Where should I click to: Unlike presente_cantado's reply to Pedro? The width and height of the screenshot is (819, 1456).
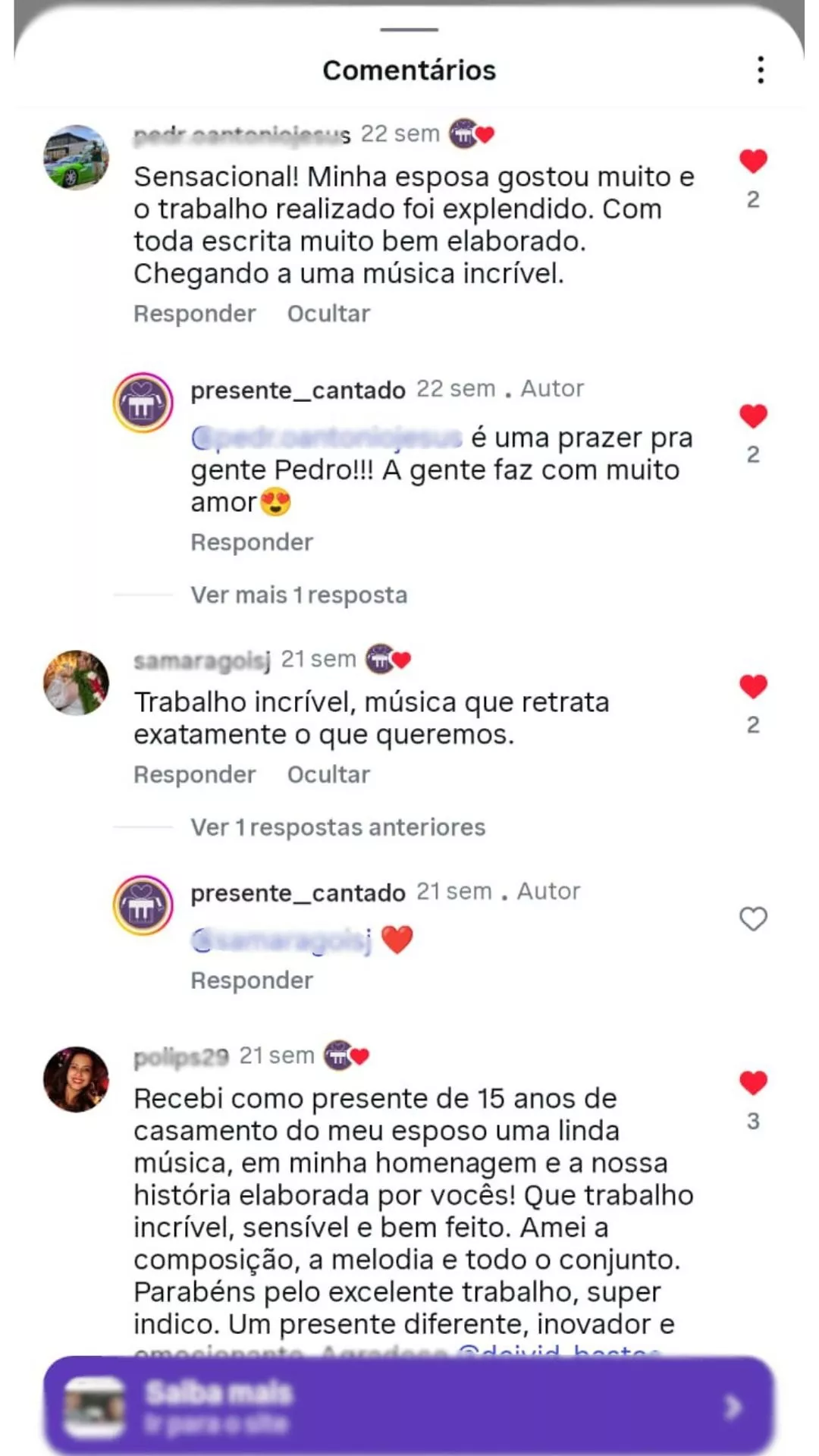pyautogui.click(x=753, y=416)
